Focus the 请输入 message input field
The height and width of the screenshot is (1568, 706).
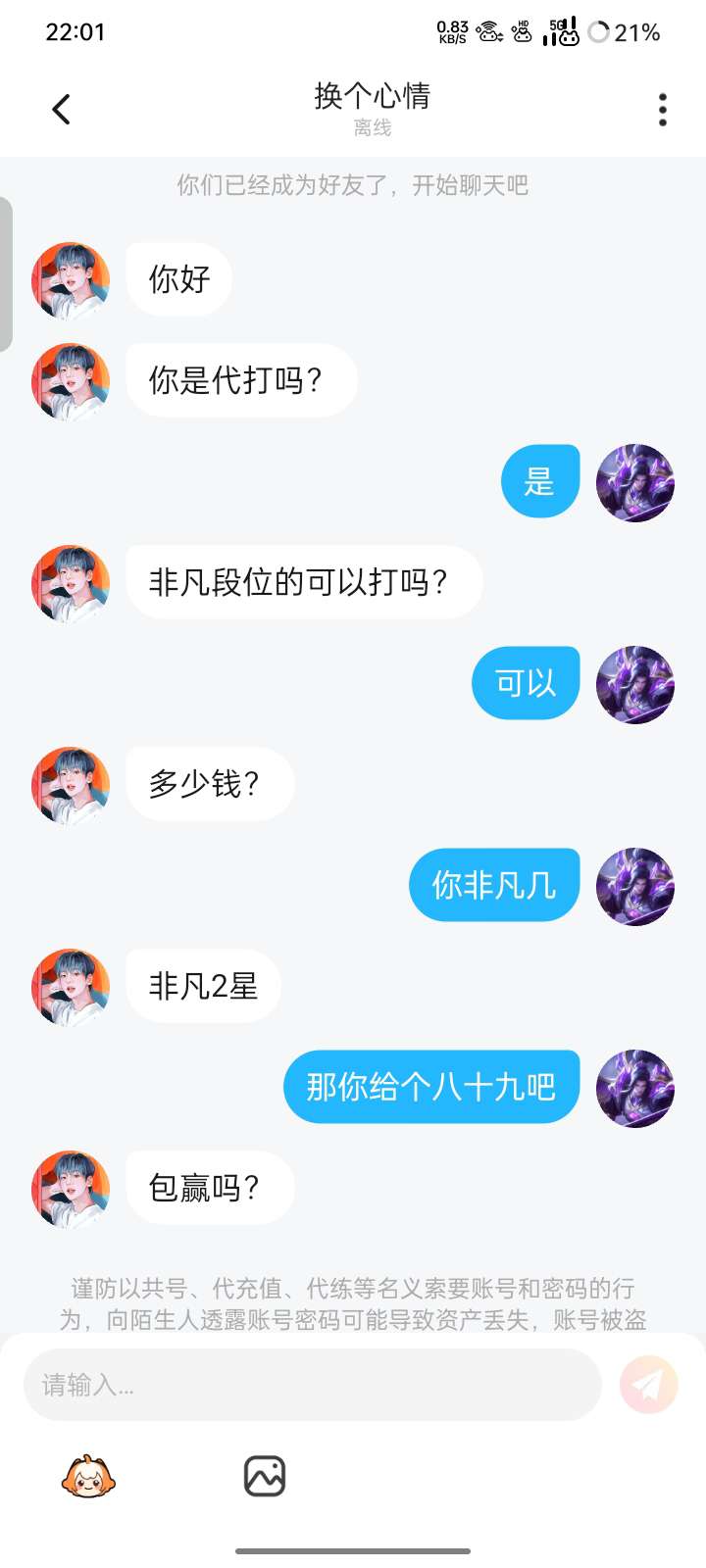click(x=312, y=1385)
